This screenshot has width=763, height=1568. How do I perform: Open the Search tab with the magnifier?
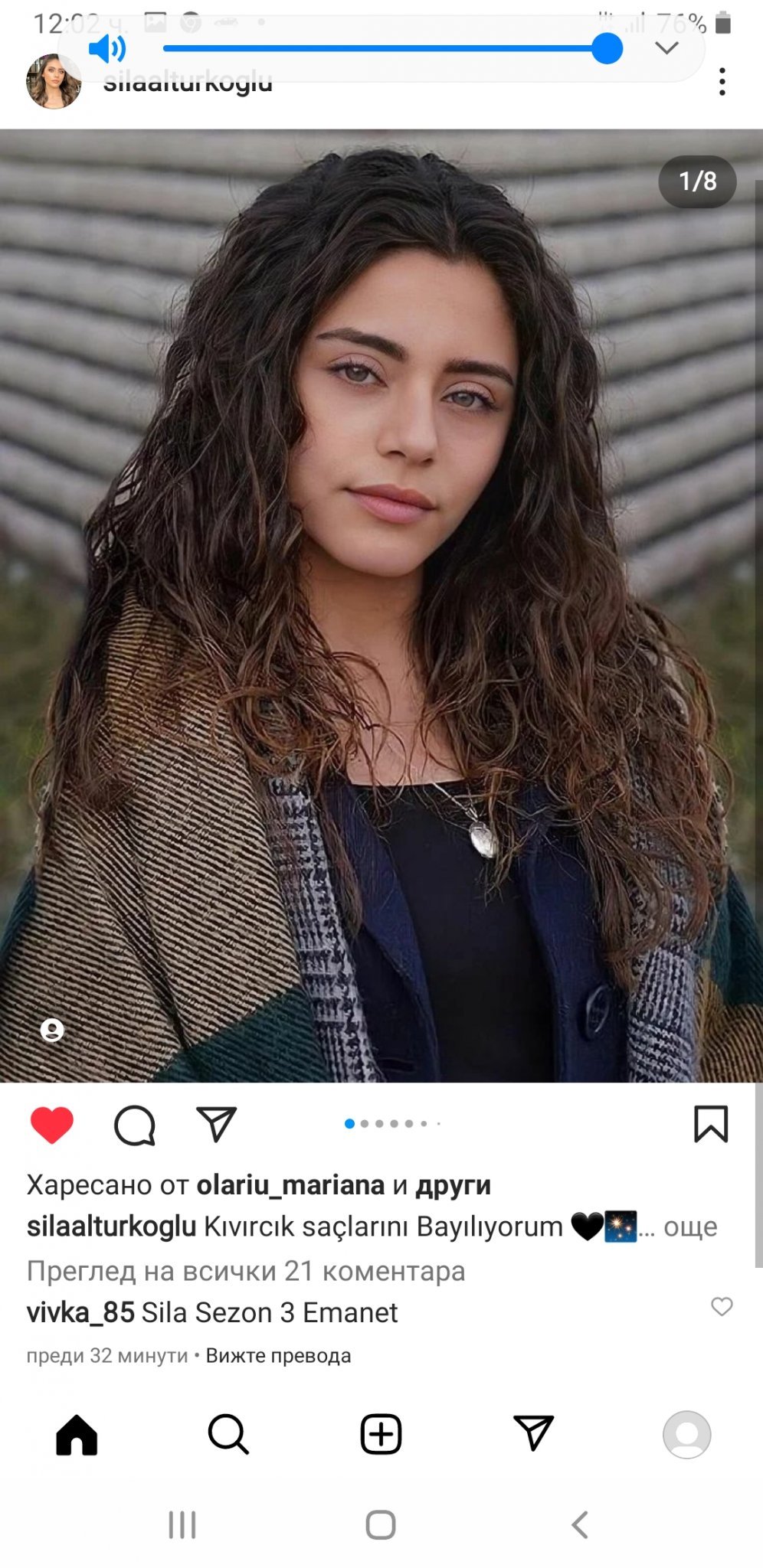click(228, 1434)
